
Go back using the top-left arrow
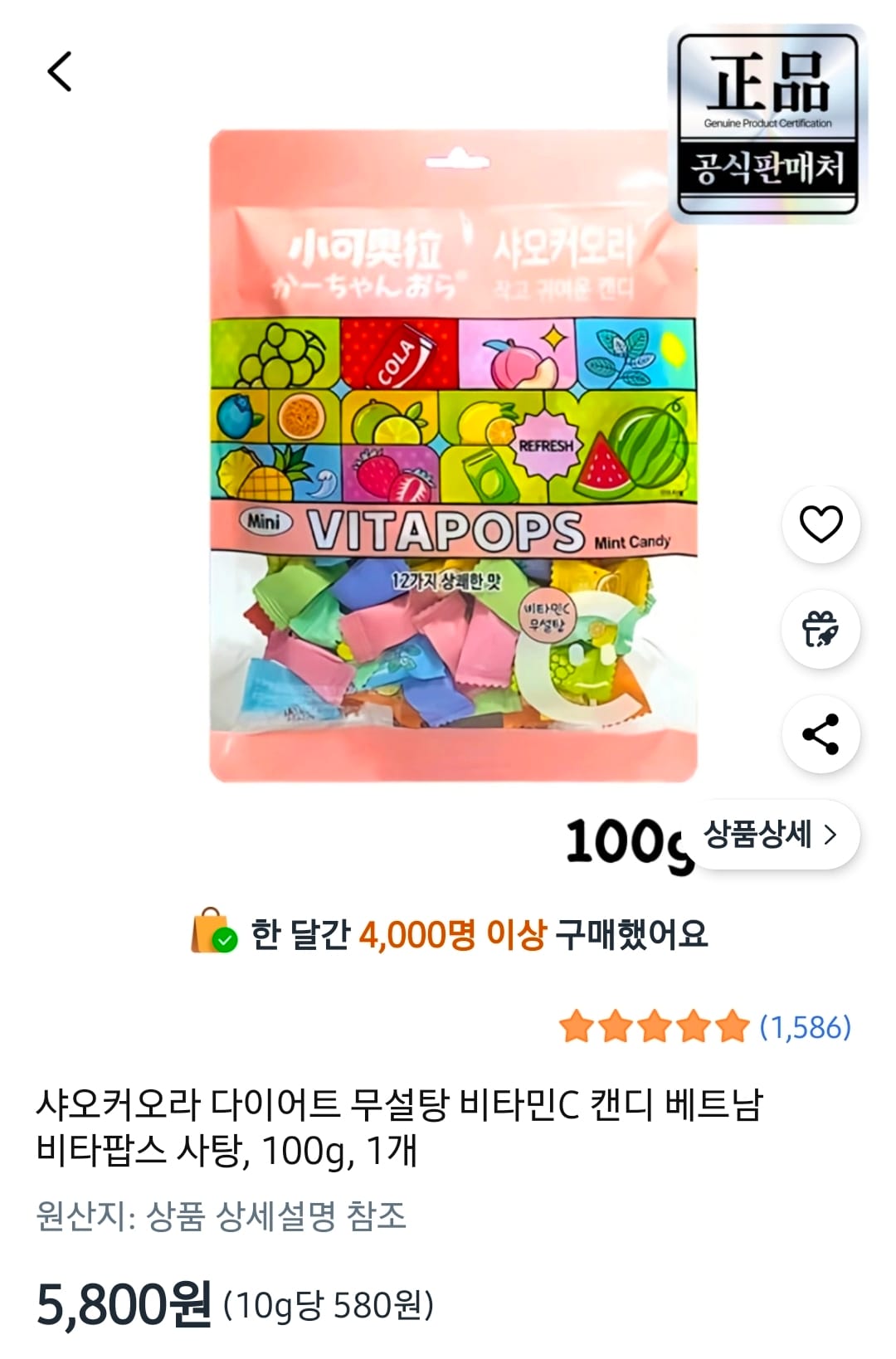[60, 71]
